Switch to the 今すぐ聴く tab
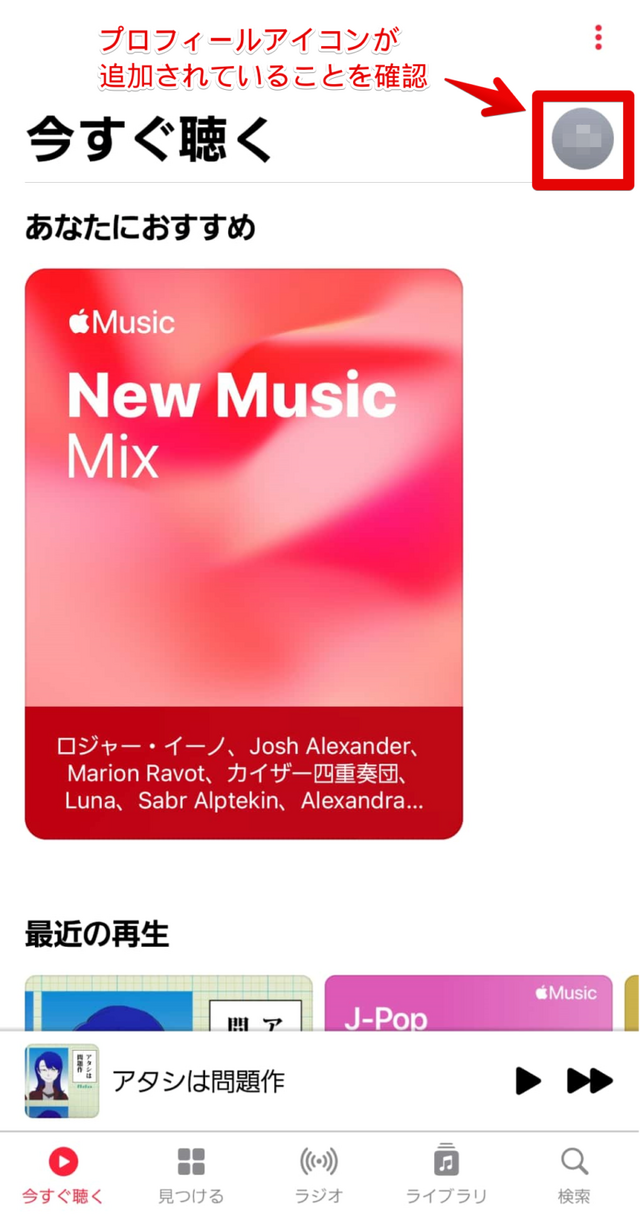This screenshot has width=640, height=1221. [63, 1175]
